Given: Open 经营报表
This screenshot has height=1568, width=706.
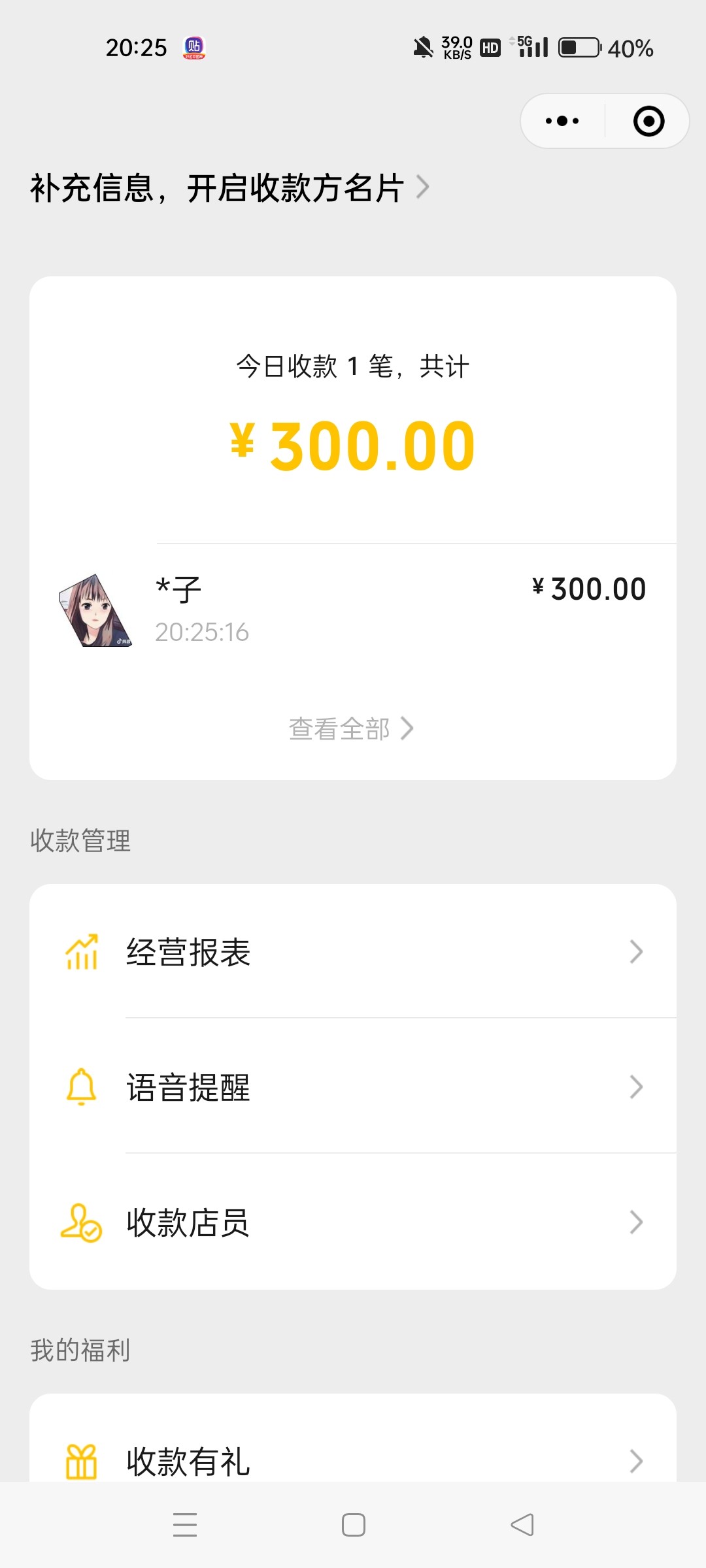Looking at the screenshot, I should coord(353,952).
